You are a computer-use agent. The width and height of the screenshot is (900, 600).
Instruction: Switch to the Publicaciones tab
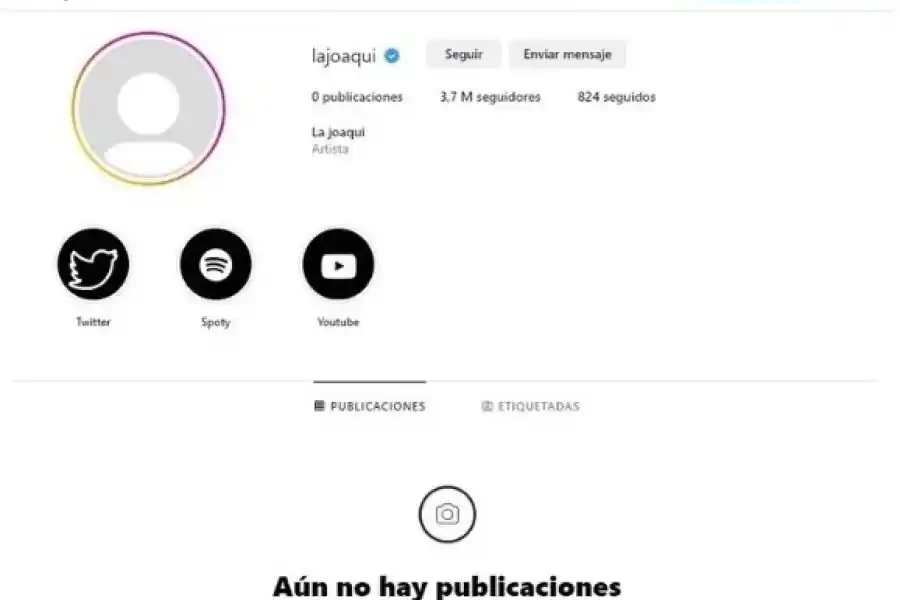(370, 406)
